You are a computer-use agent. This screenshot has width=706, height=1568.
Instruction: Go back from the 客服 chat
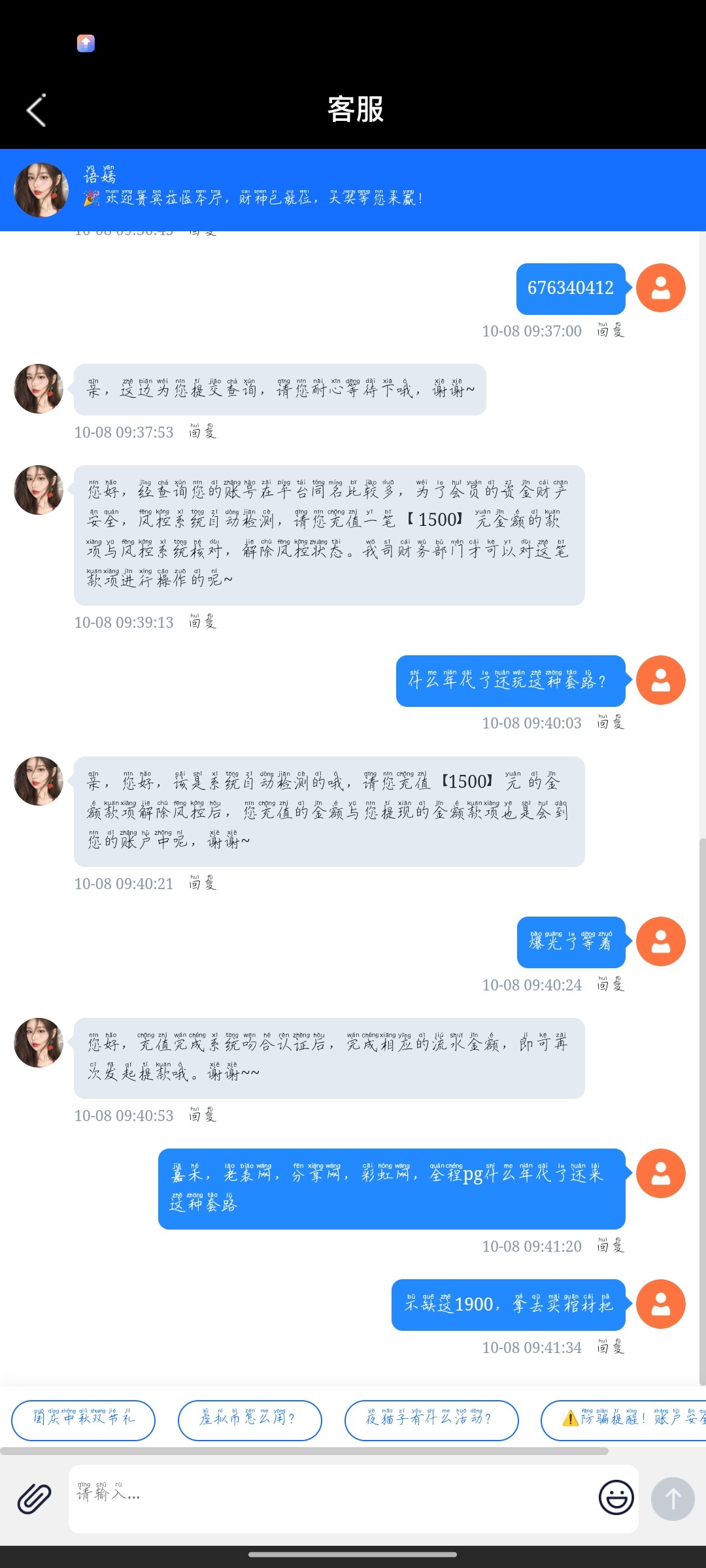pos(37,110)
